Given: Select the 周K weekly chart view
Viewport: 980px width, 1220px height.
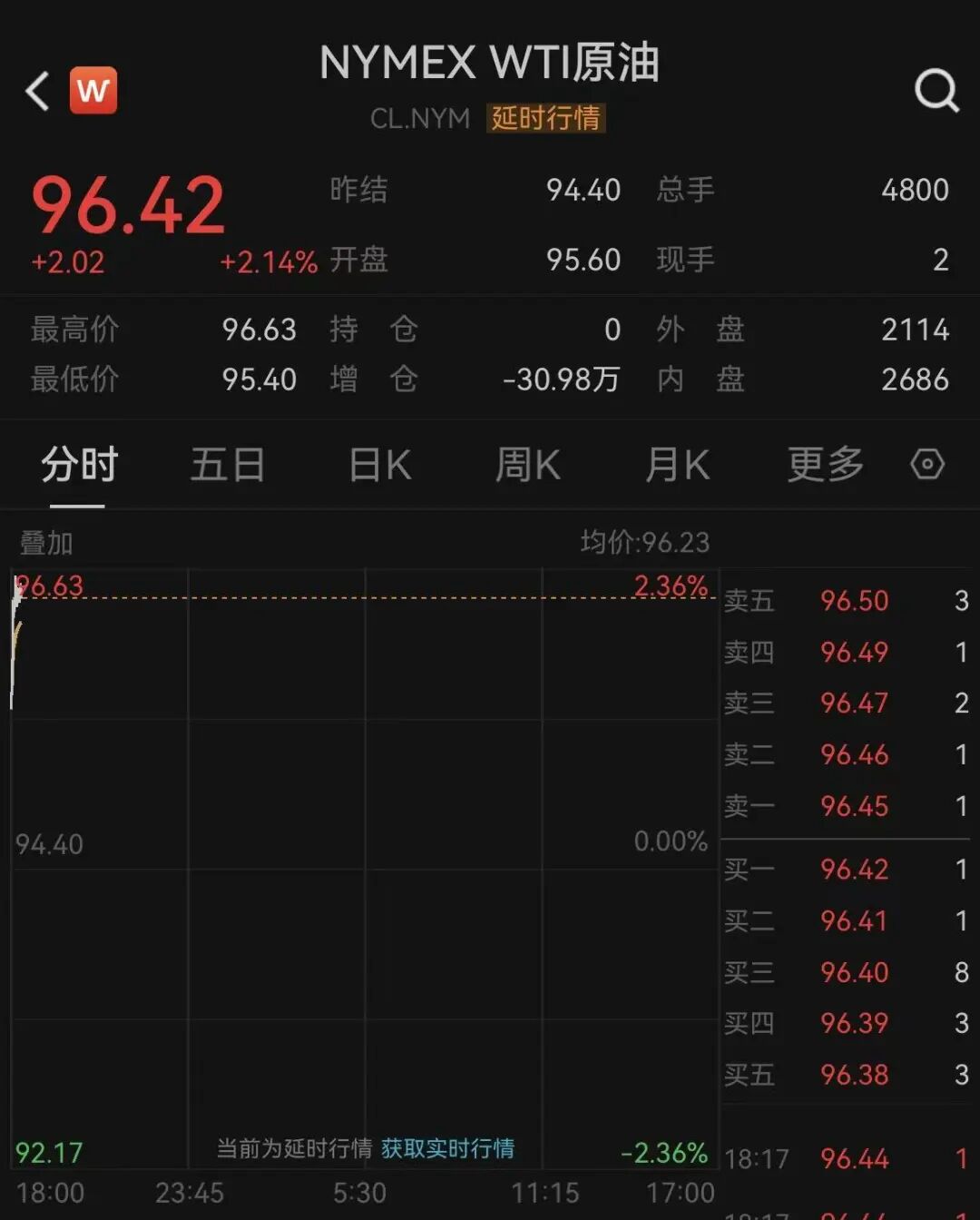Looking at the screenshot, I should tap(526, 464).
